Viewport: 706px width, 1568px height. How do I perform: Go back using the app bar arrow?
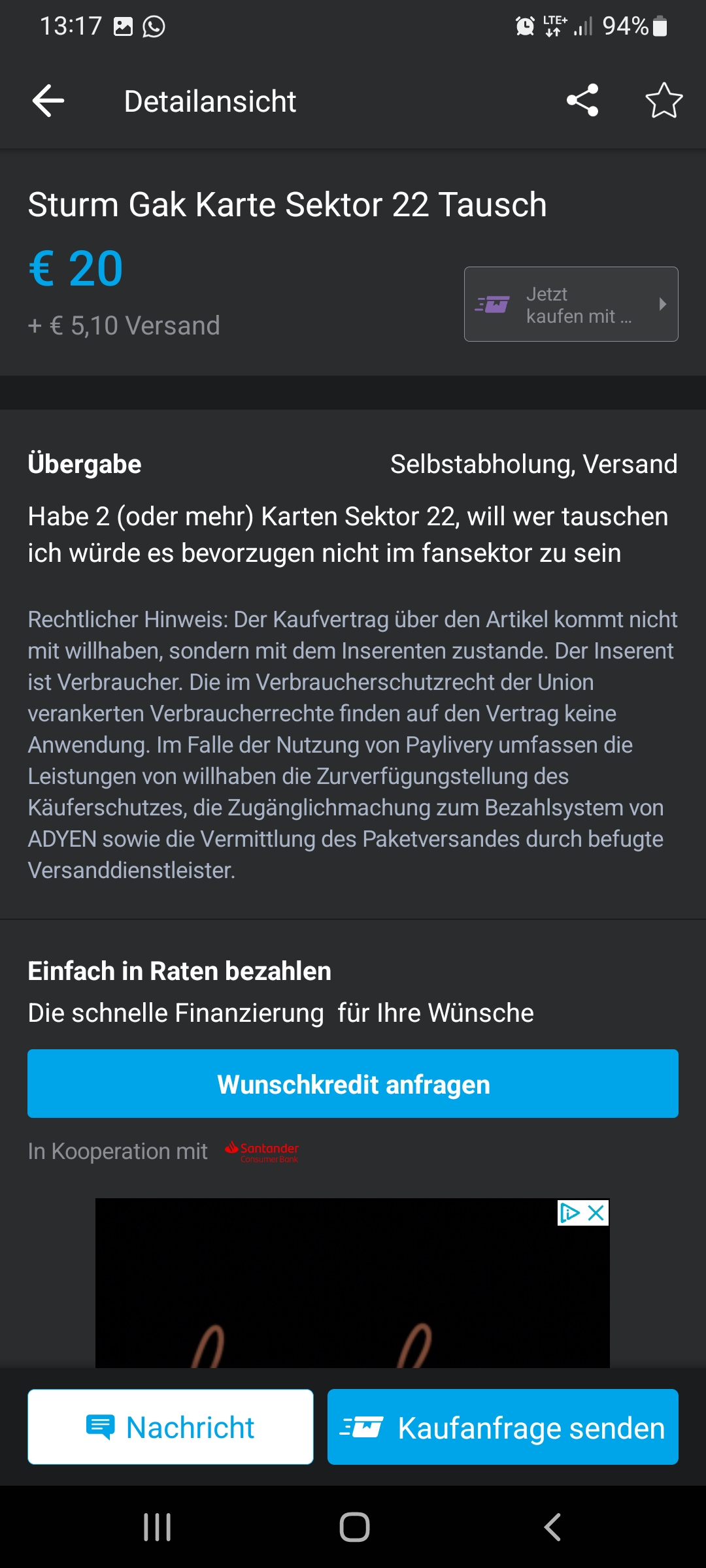48,101
